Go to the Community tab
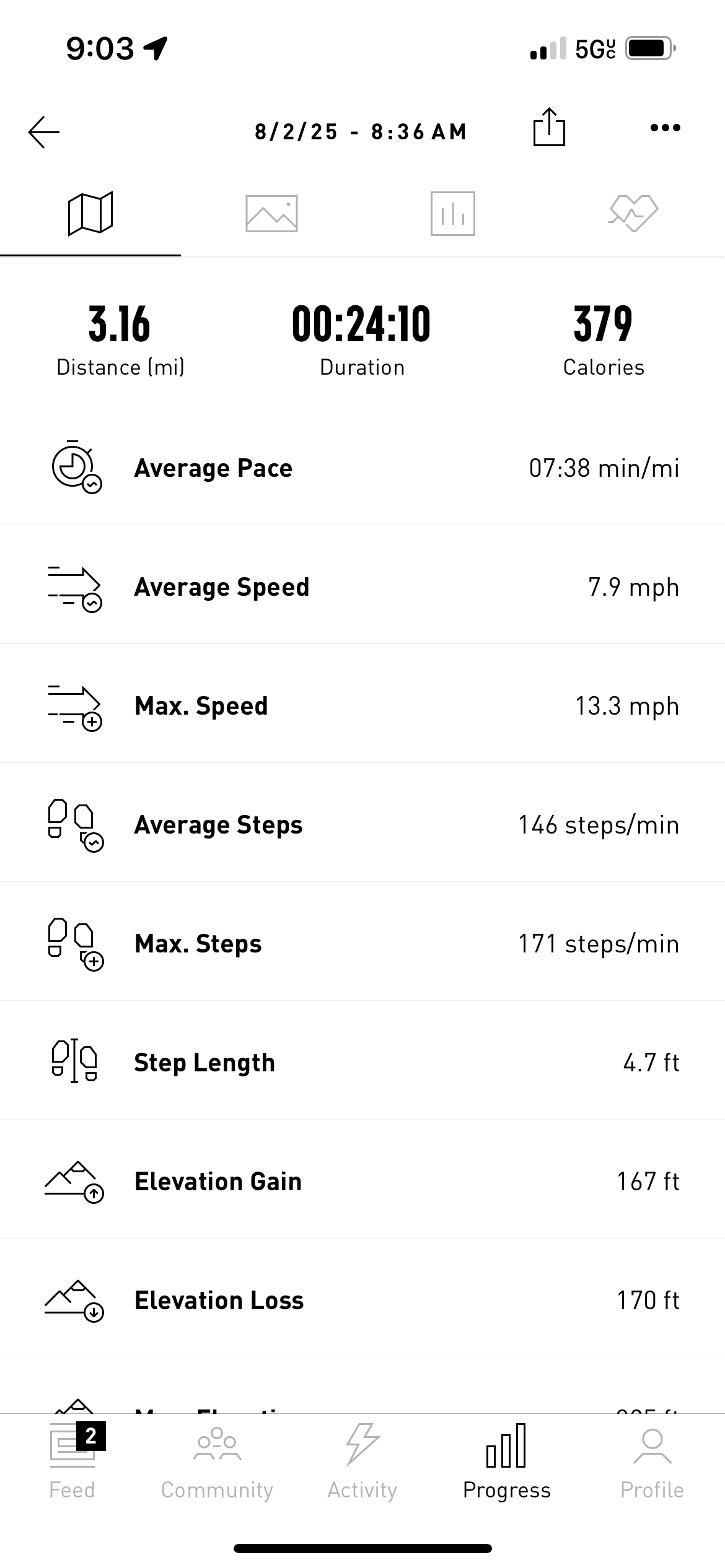The image size is (725, 1568). pyautogui.click(x=217, y=1461)
